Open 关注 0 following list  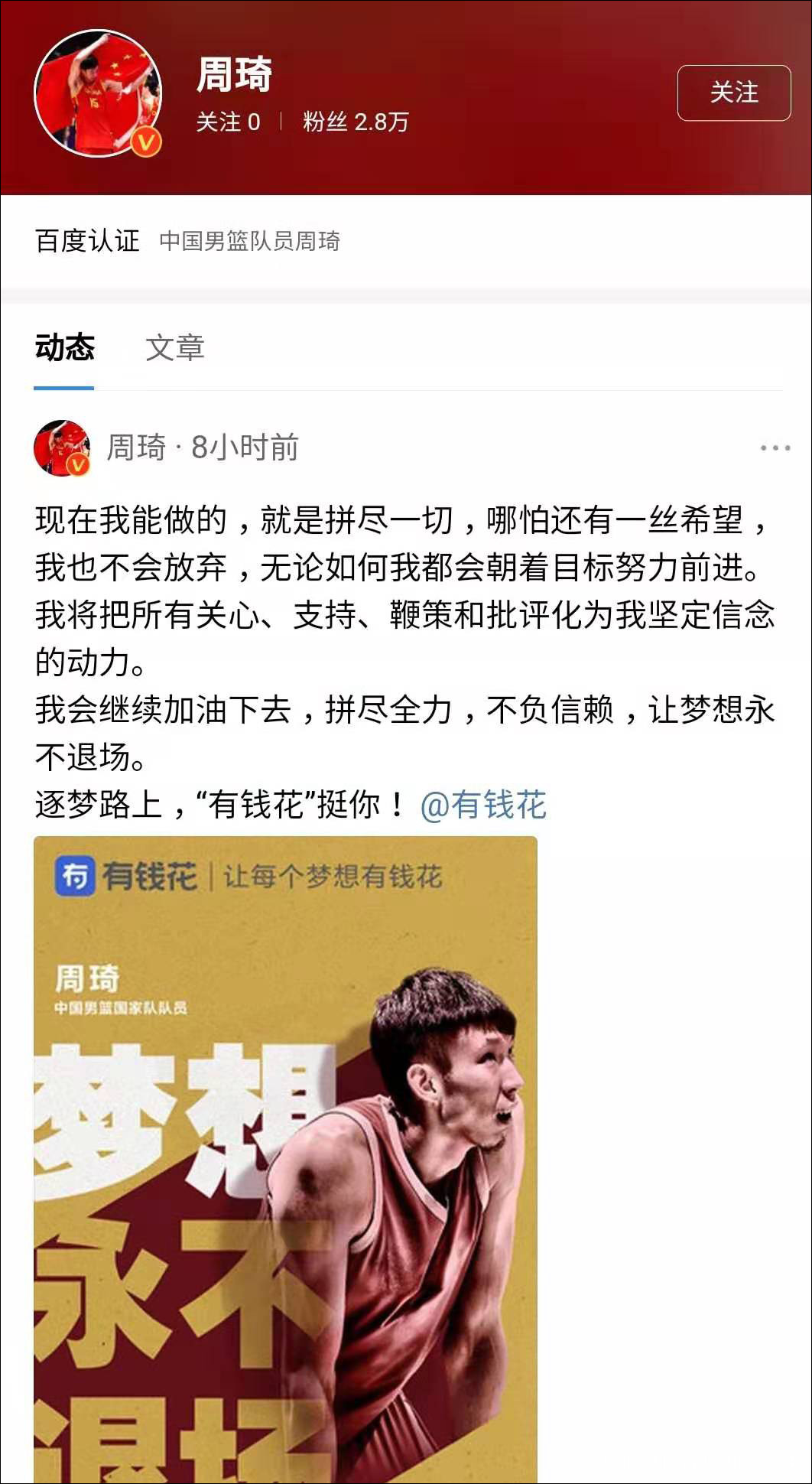pos(228,122)
